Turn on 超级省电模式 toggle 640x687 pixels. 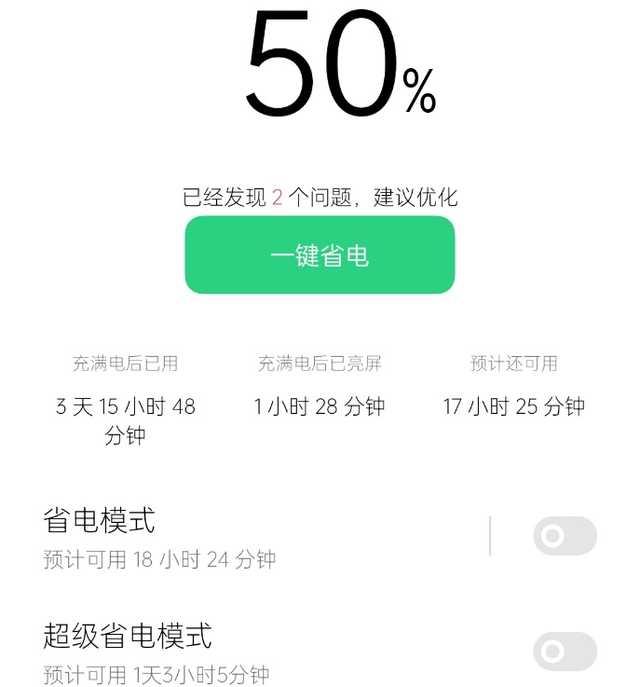(x=564, y=652)
